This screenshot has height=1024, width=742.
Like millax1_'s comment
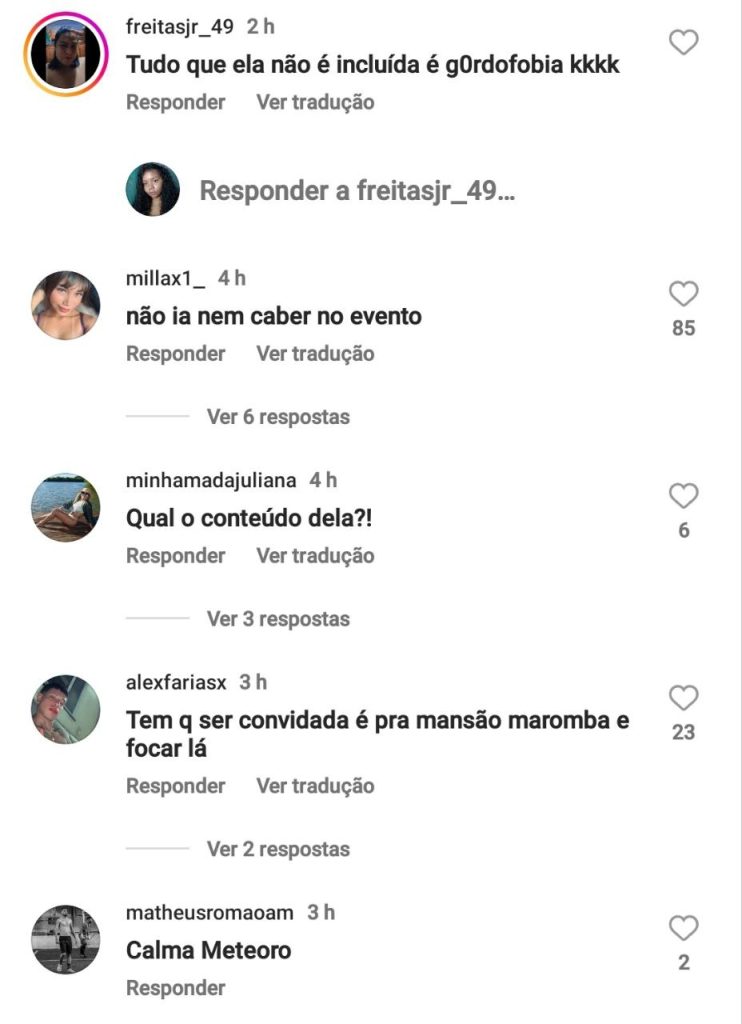coord(683,294)
